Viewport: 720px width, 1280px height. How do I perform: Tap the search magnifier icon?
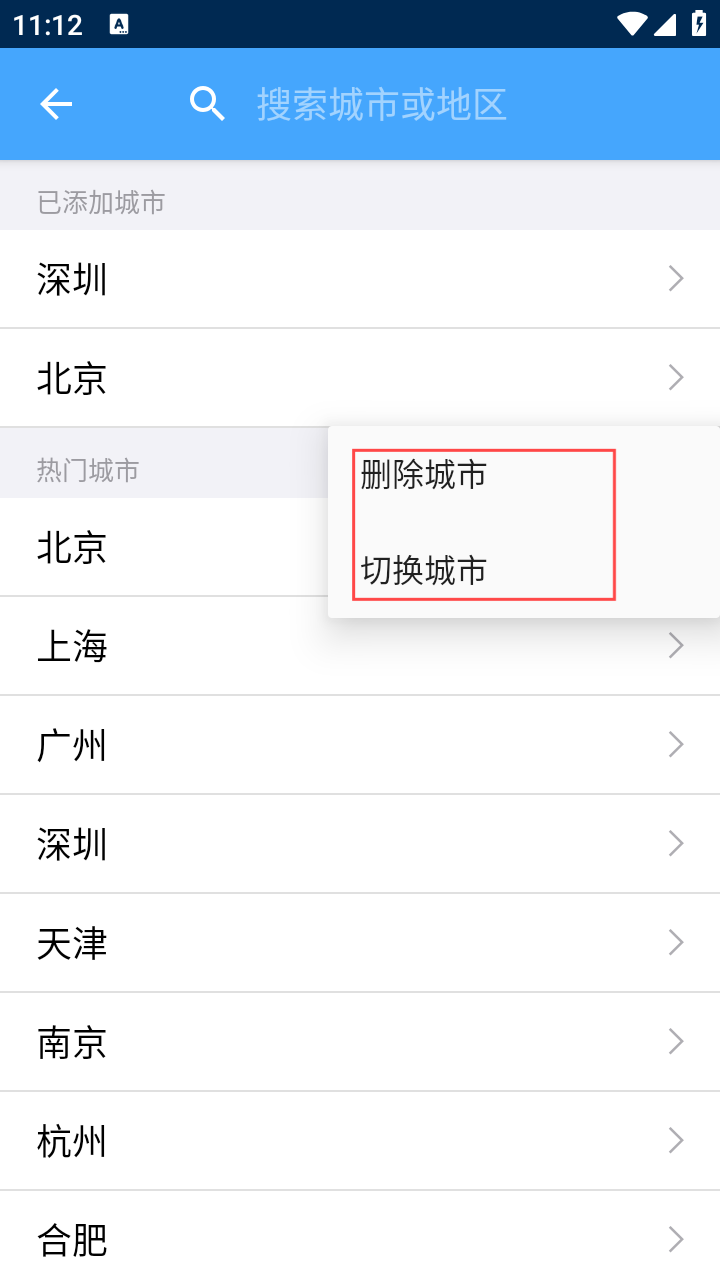[x=208, y=104]
